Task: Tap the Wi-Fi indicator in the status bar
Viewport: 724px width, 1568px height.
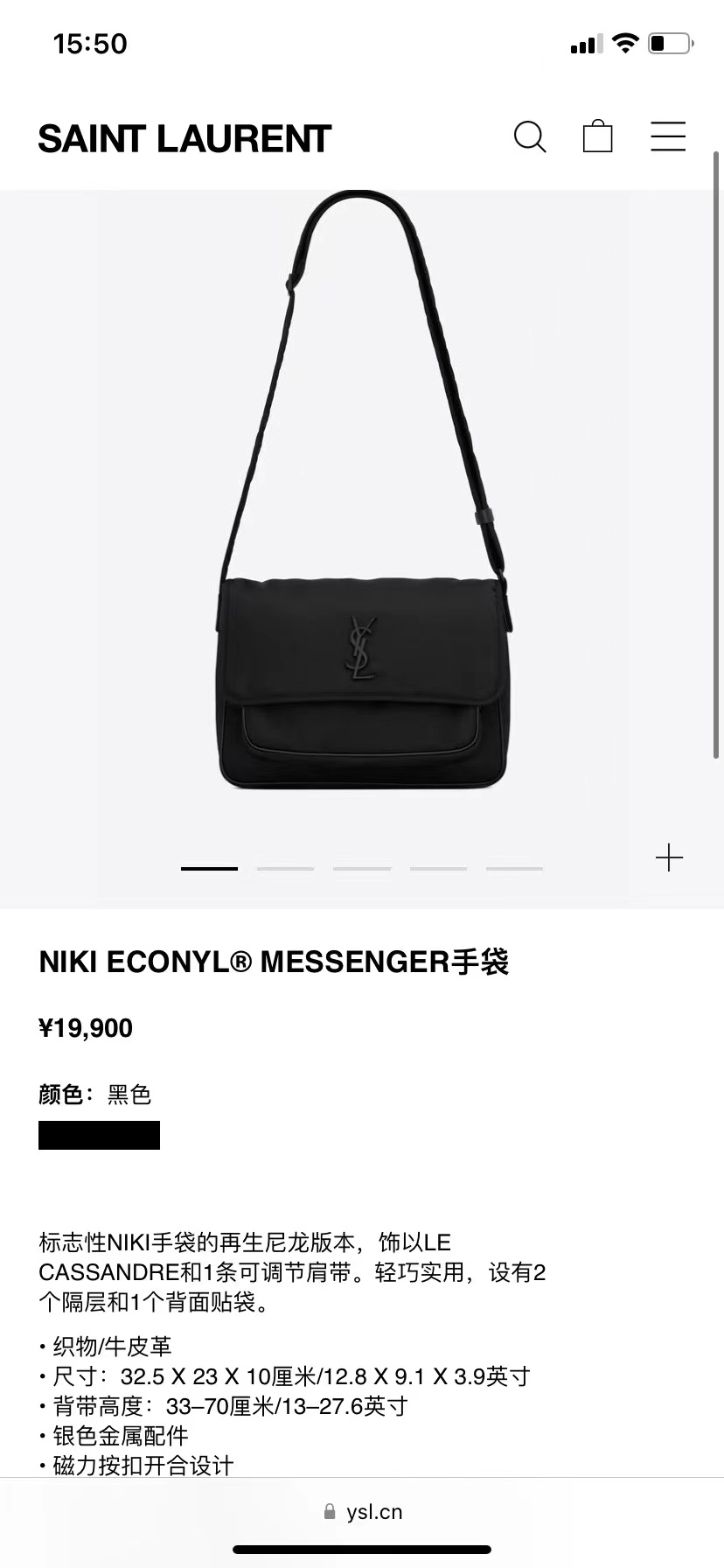Action: tap(624, 42)
